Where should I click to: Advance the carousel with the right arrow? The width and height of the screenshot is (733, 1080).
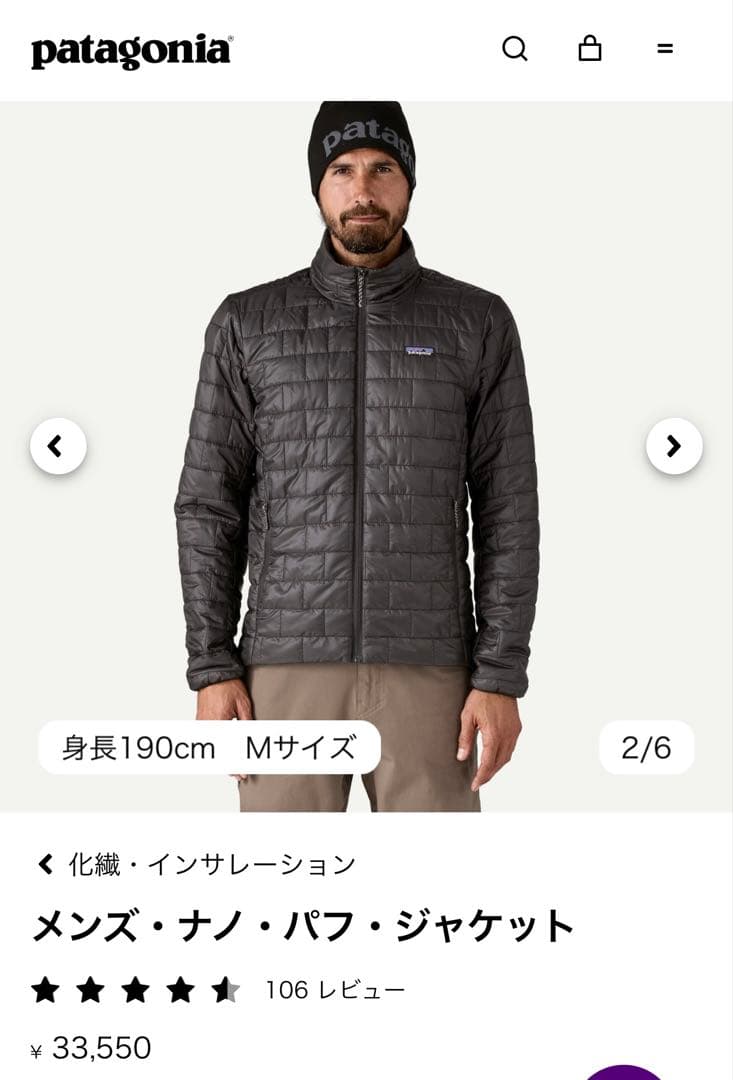(x=673, y=444)
